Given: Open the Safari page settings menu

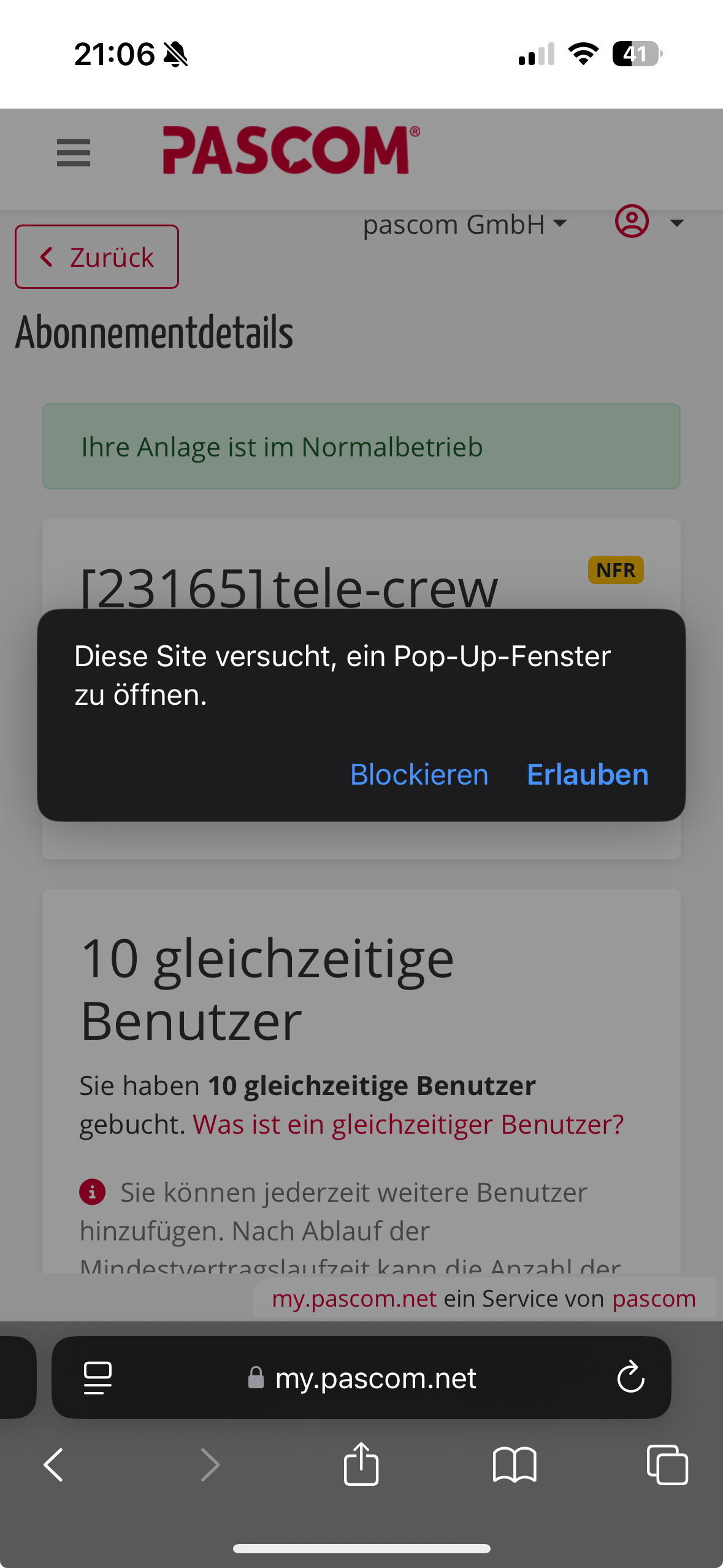Looking at the screenshot, I should [98, 1378].
